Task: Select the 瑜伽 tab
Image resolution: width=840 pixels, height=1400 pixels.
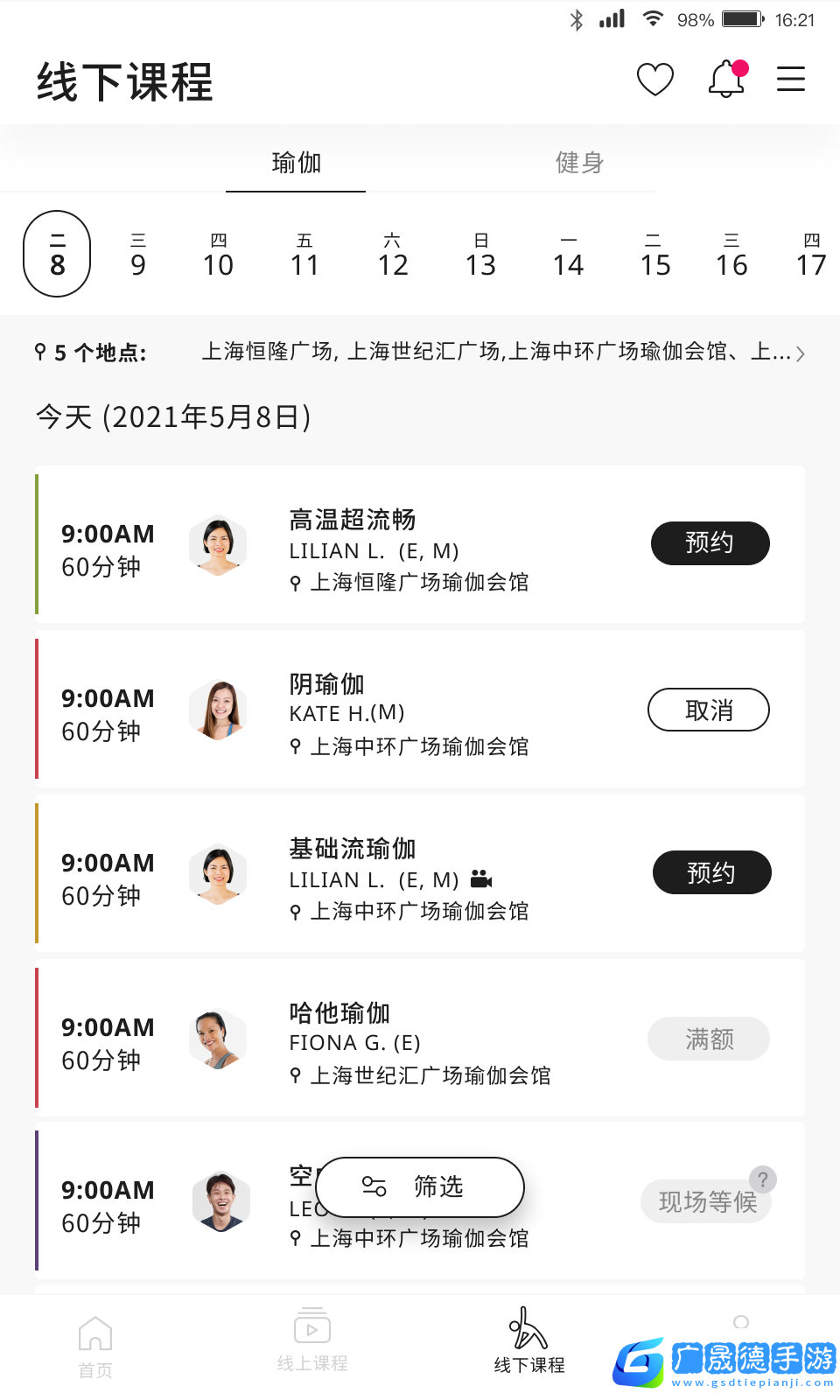Action: pos(296,163)
